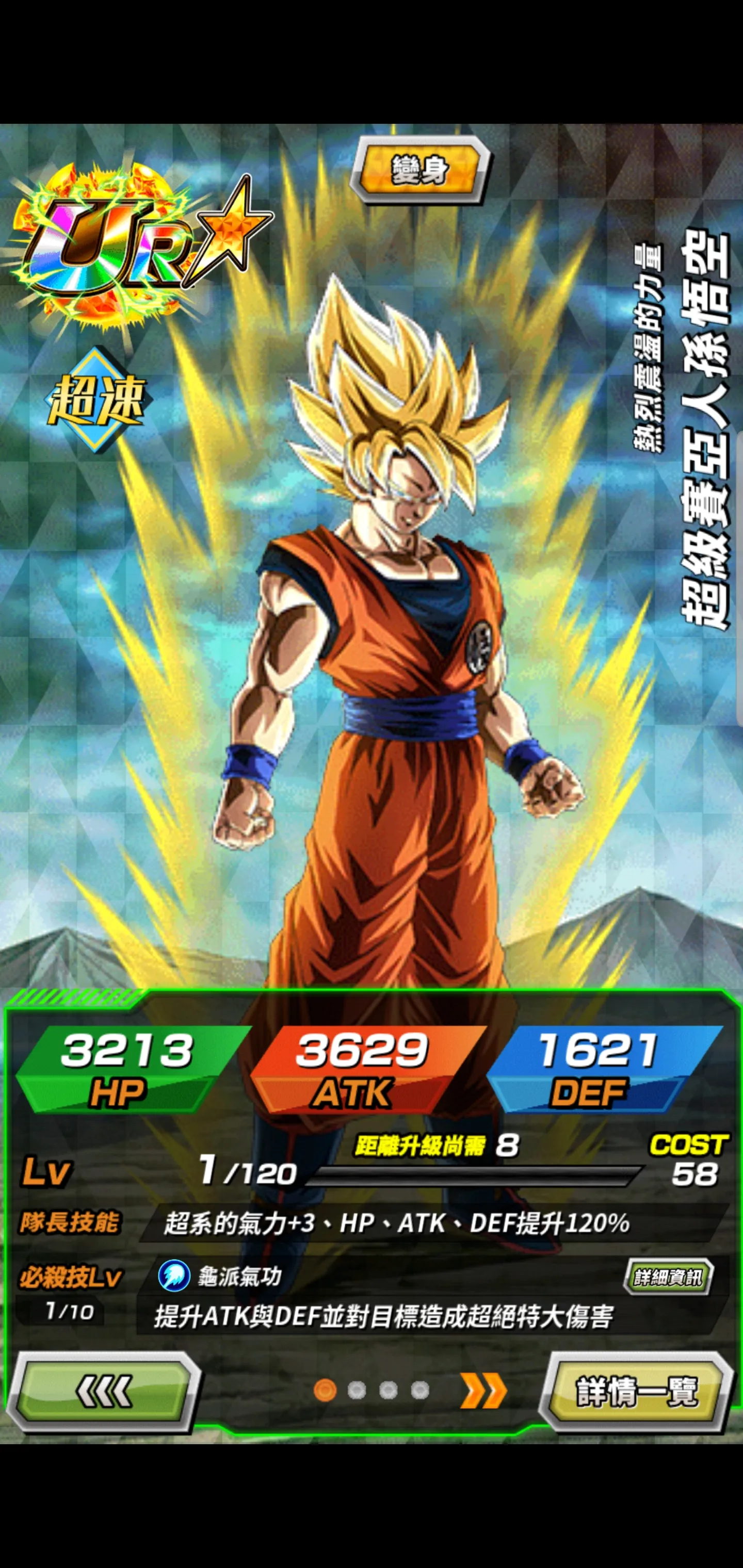This screenshot has width=743, height=1568.
Task: Select the second page indicator dot
Action: point(356,1390)
